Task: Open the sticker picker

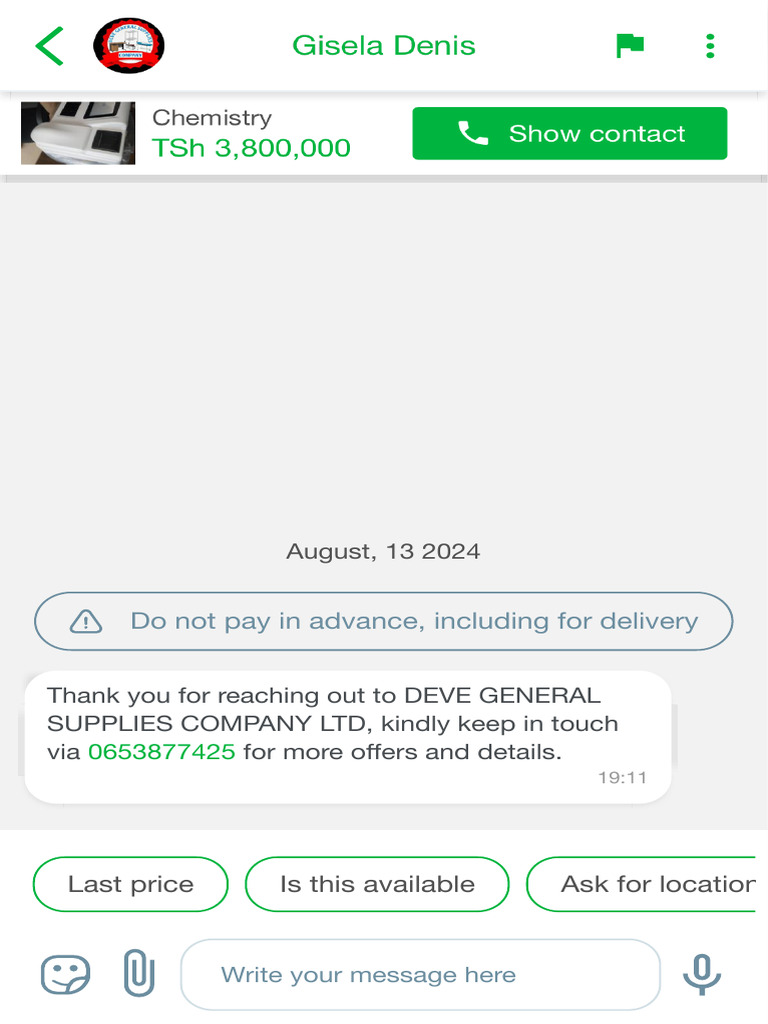Action: point(65,974)
